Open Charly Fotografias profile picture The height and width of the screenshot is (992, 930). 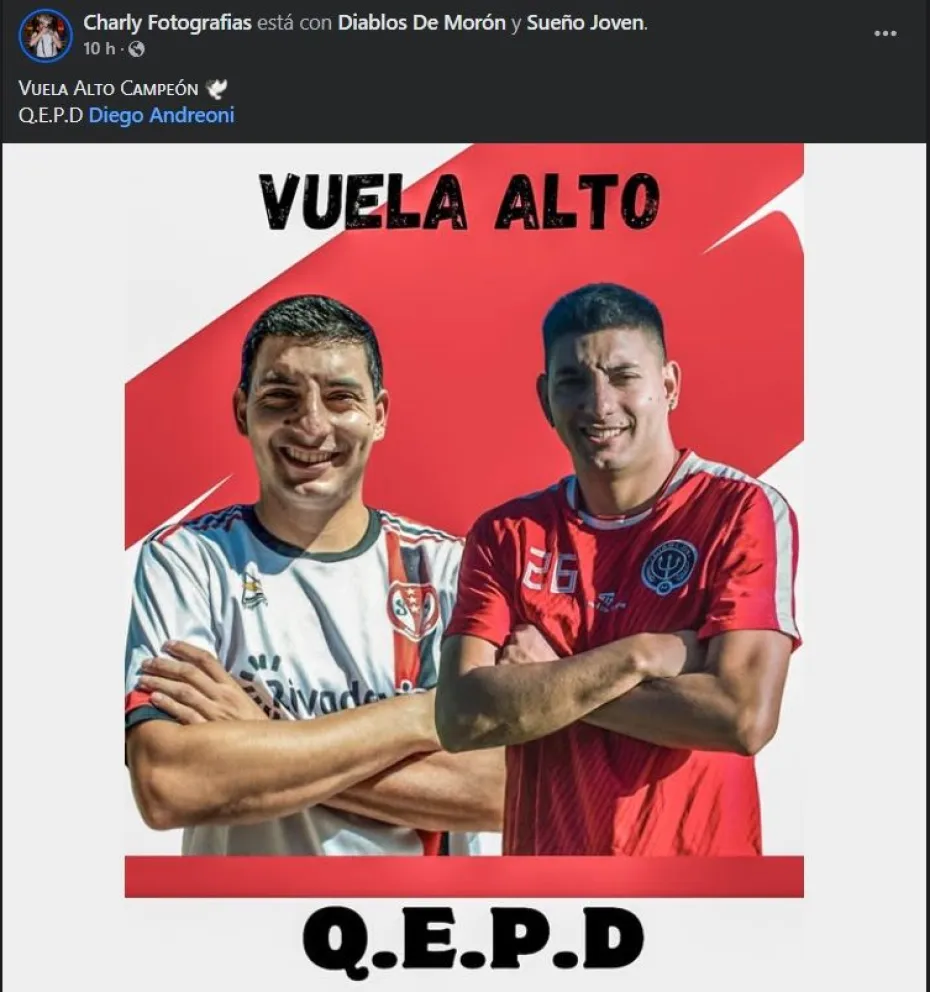[x=45, y=35]
